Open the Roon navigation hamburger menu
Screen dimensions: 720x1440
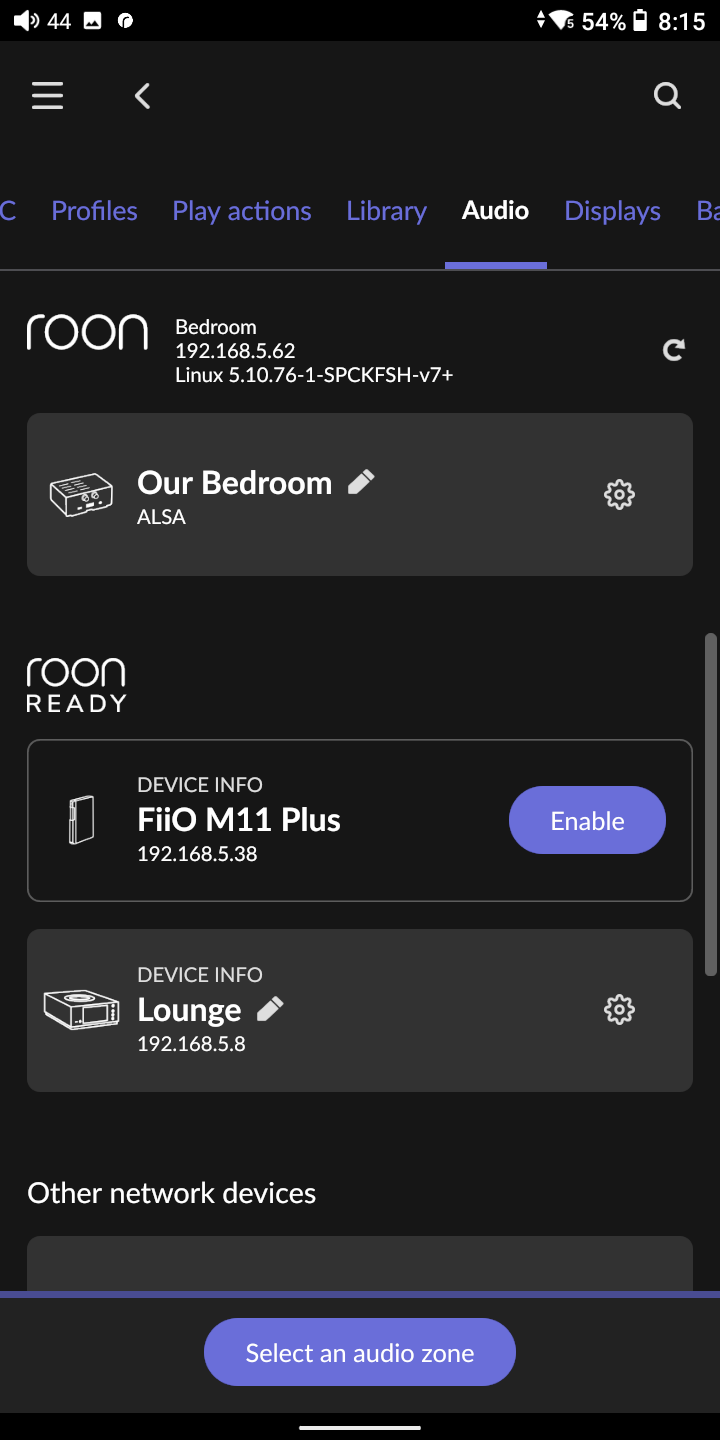coord(47,95)
